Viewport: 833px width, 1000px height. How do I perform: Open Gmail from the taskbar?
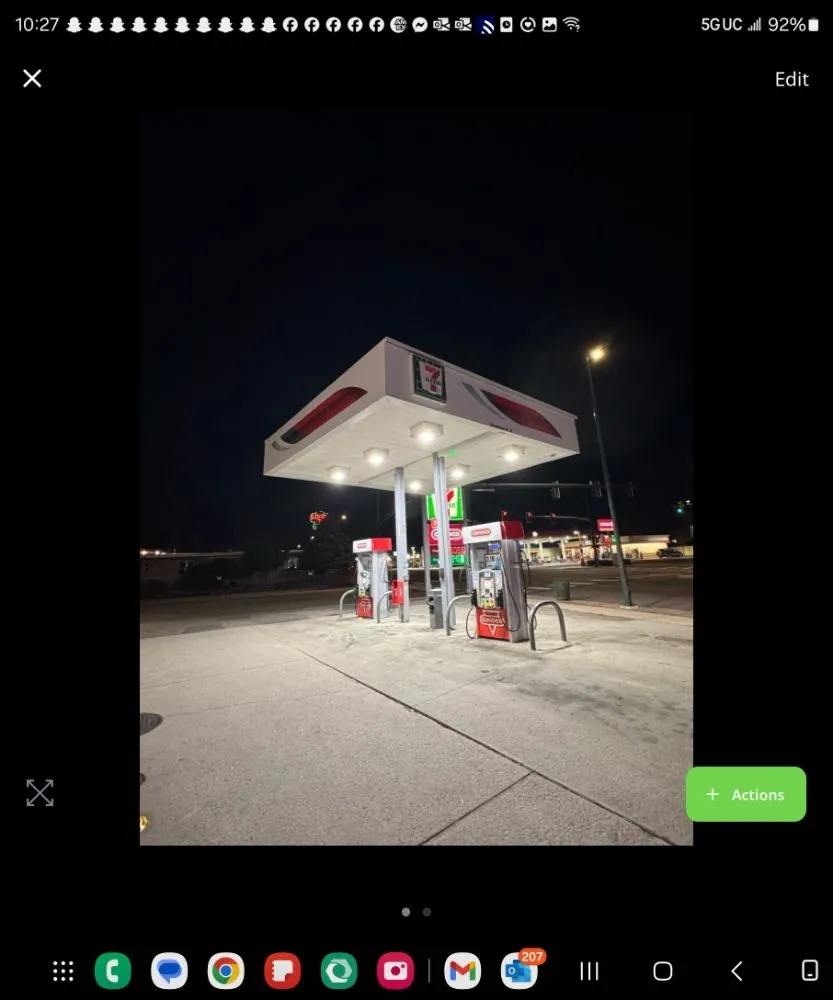(x=462, y=971)
